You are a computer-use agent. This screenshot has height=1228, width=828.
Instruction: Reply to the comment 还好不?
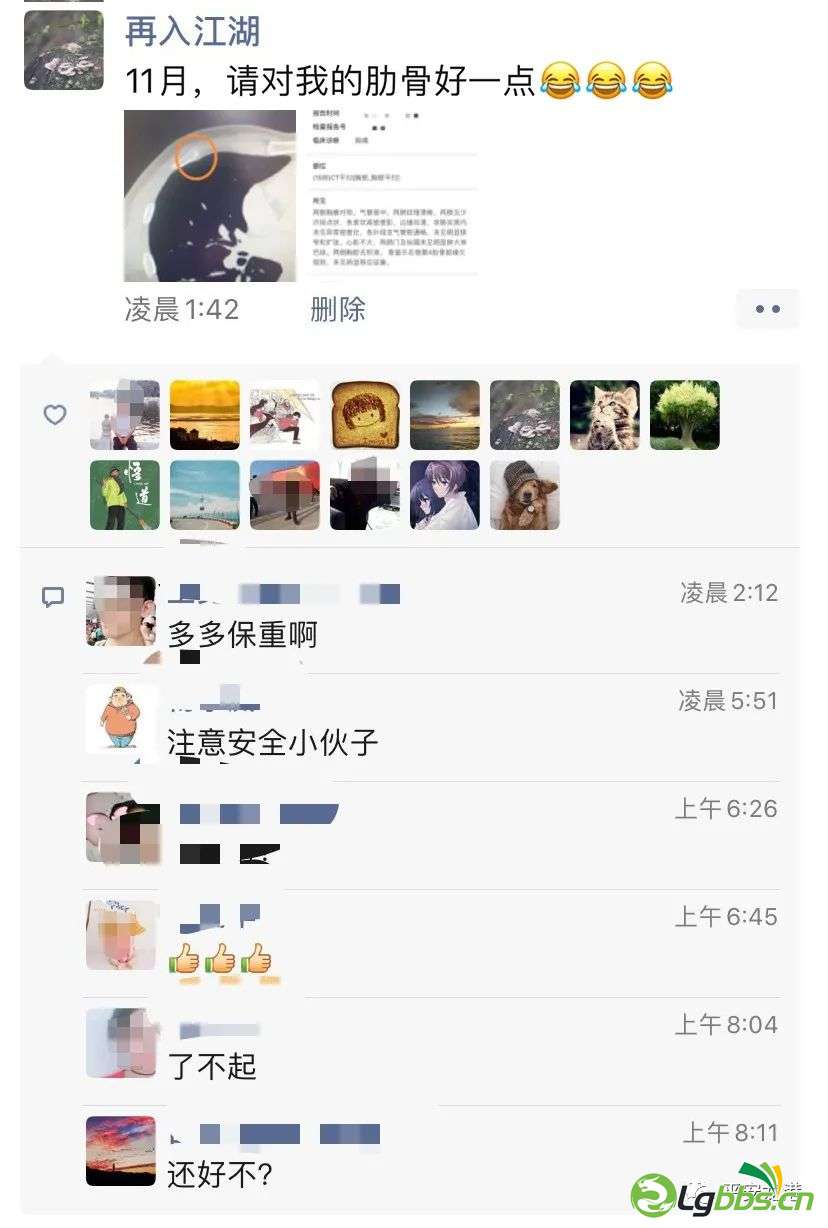coord(220,1174)
